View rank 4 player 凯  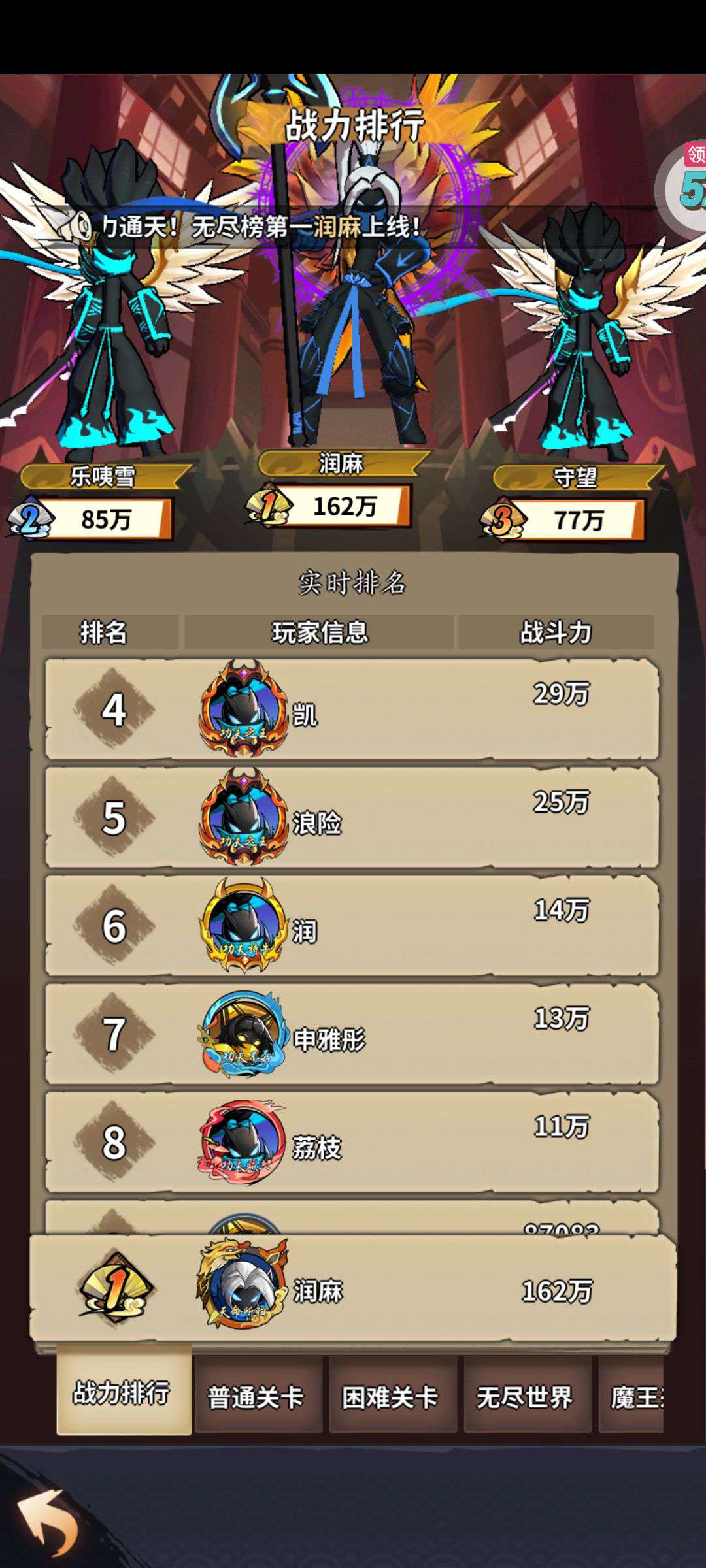(352, 710)
